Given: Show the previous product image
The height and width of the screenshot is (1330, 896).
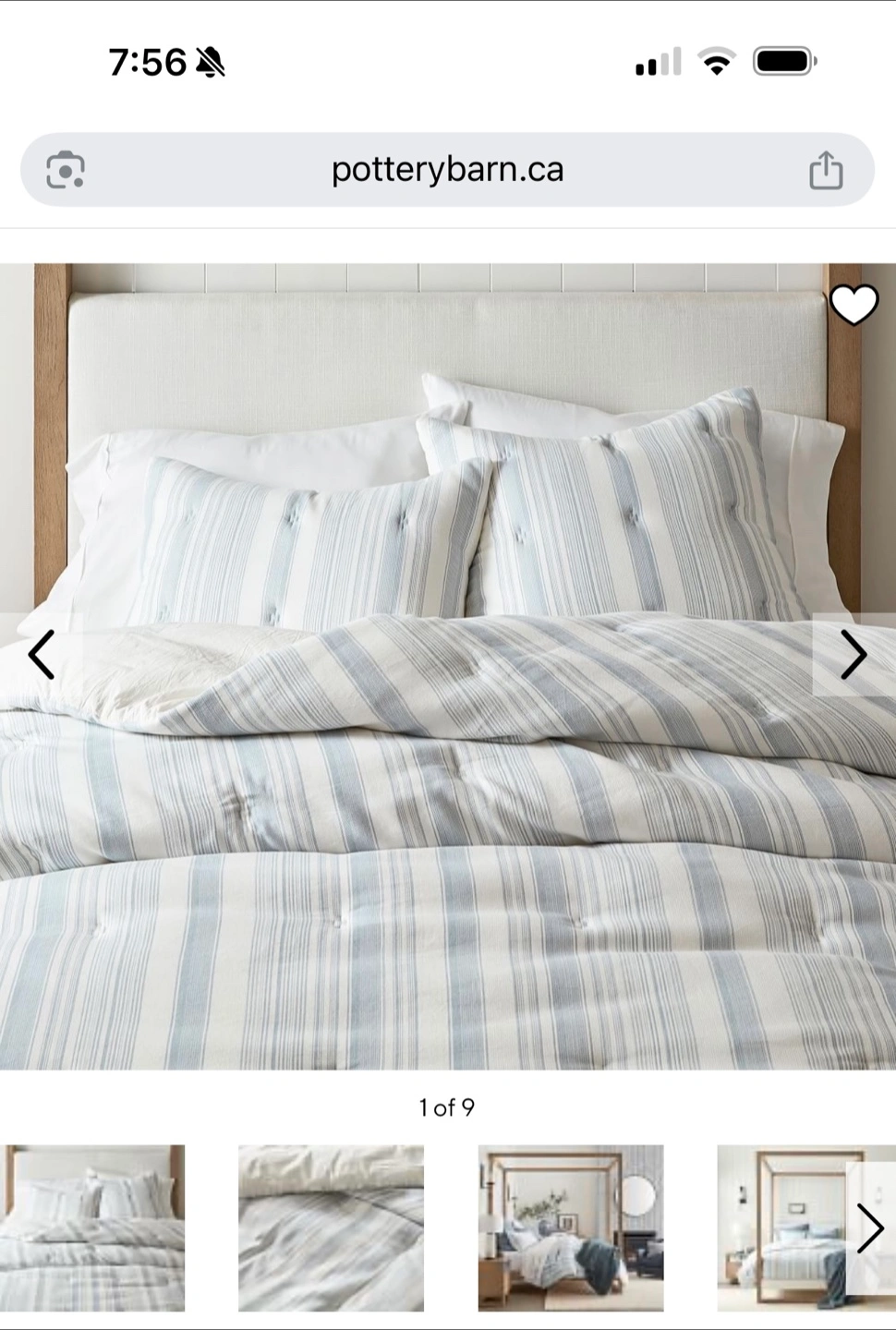Looking at the screenshot, I should pos(42,655).
